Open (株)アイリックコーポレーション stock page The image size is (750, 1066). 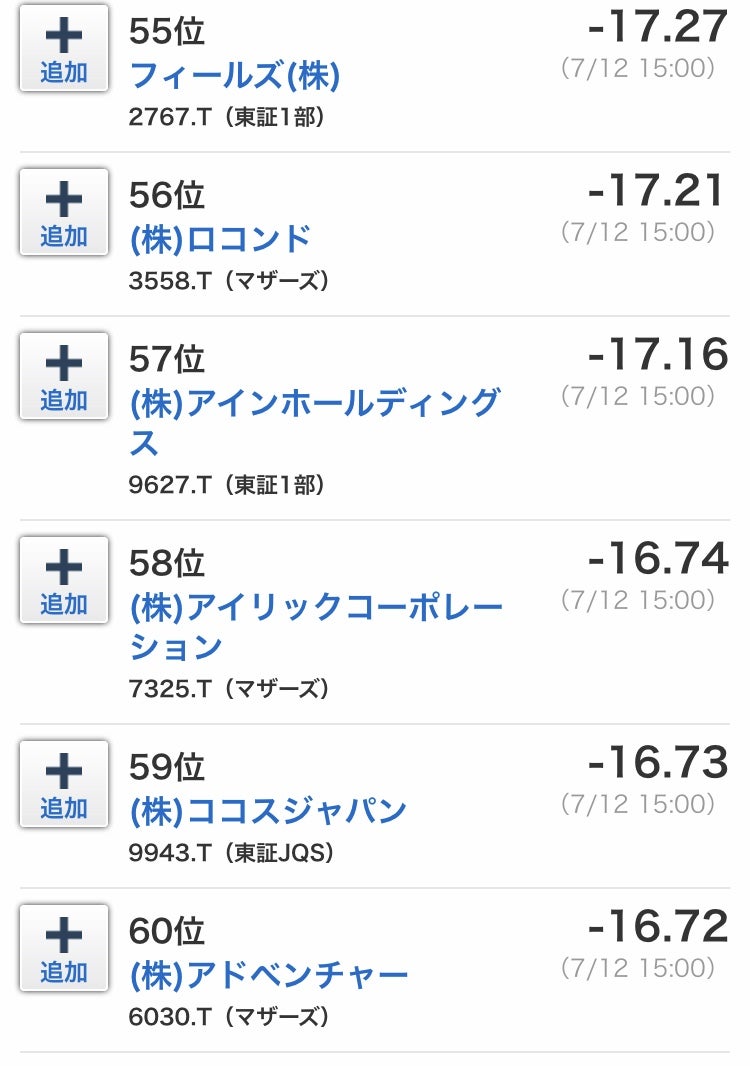[316, 607]
